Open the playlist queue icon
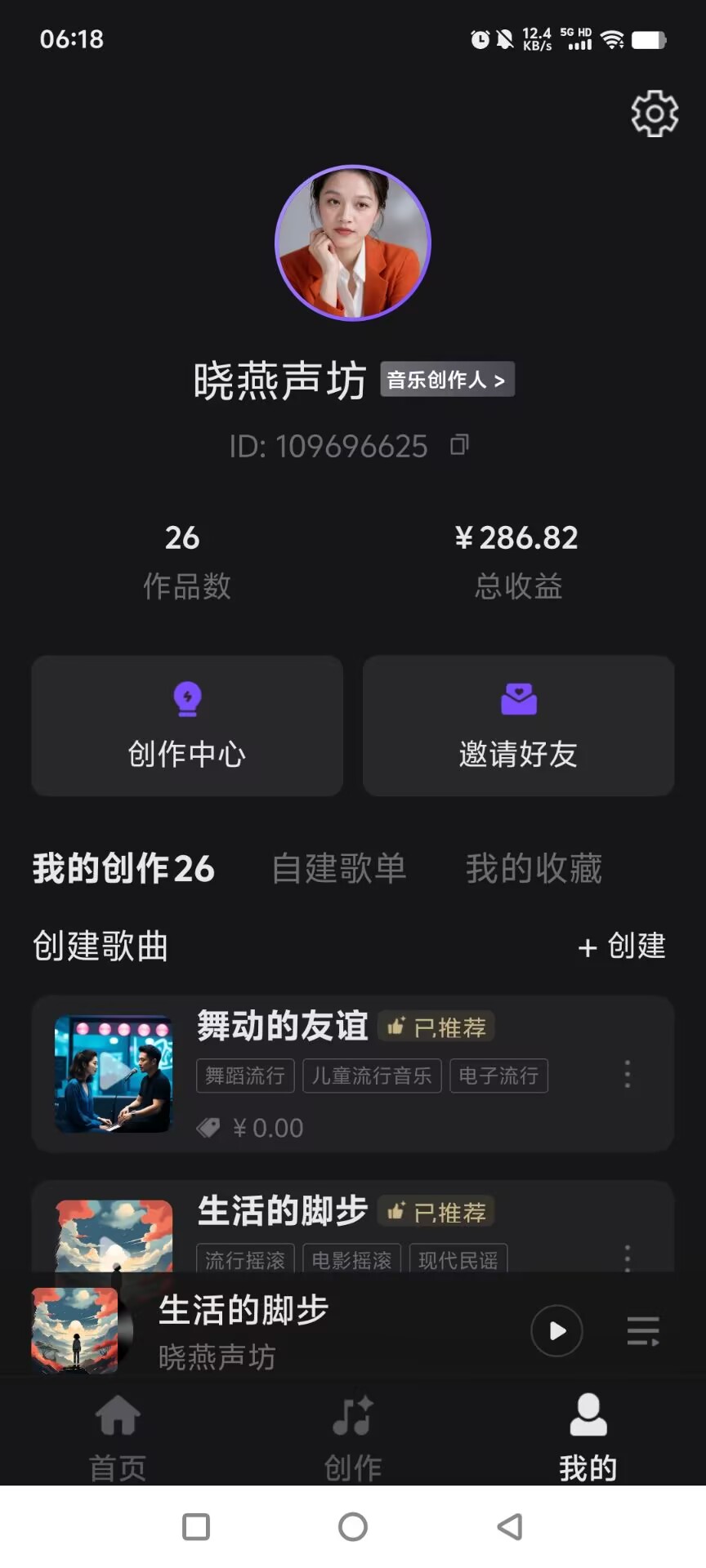Screen dimensions: 706x1568 (643, 1331)
